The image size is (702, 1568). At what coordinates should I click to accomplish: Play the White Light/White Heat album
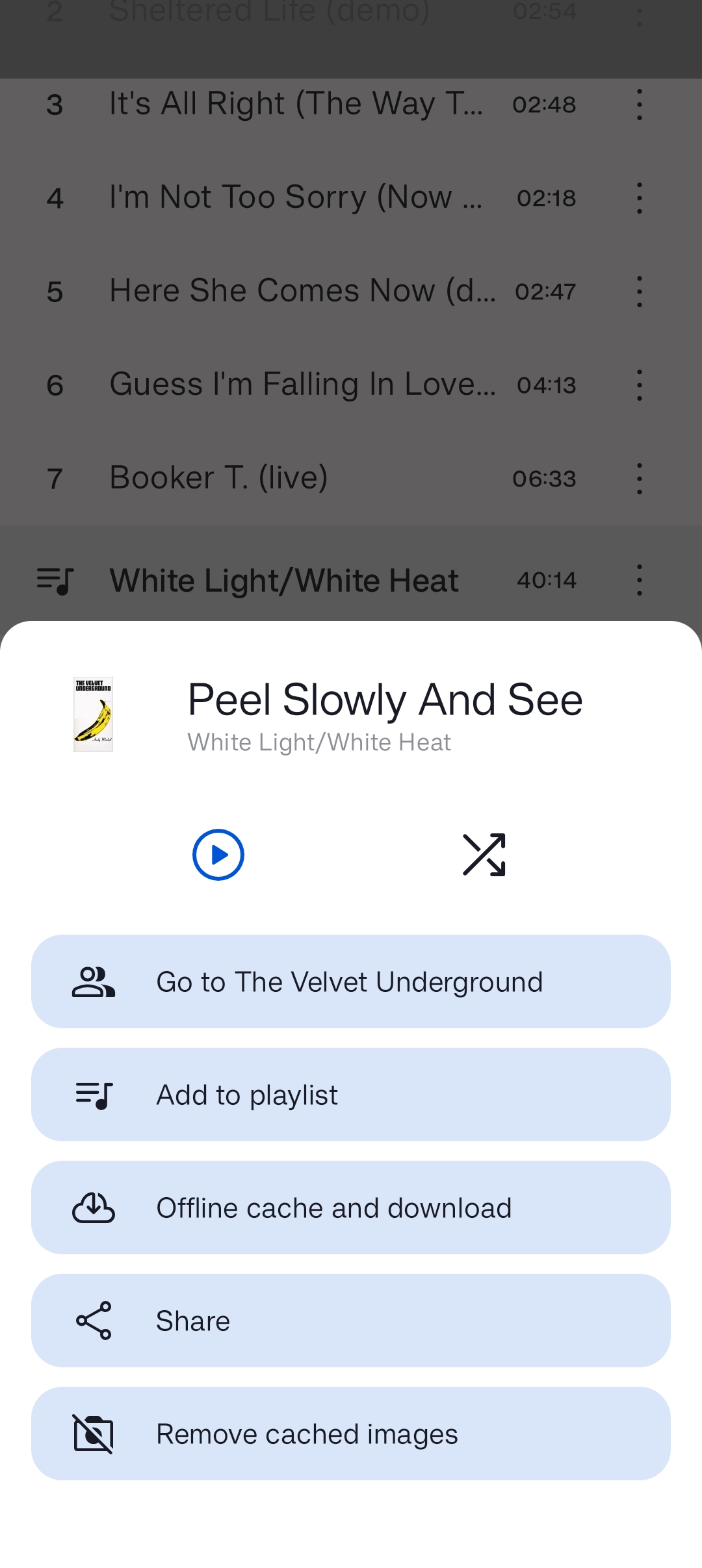coord(218,855)
